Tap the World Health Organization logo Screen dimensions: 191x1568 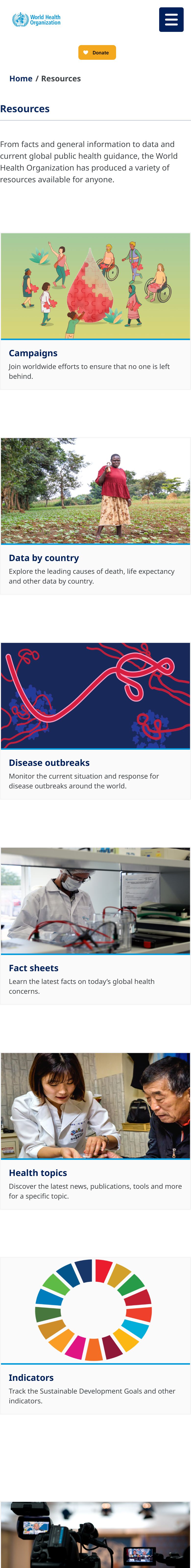coord(36,20)
